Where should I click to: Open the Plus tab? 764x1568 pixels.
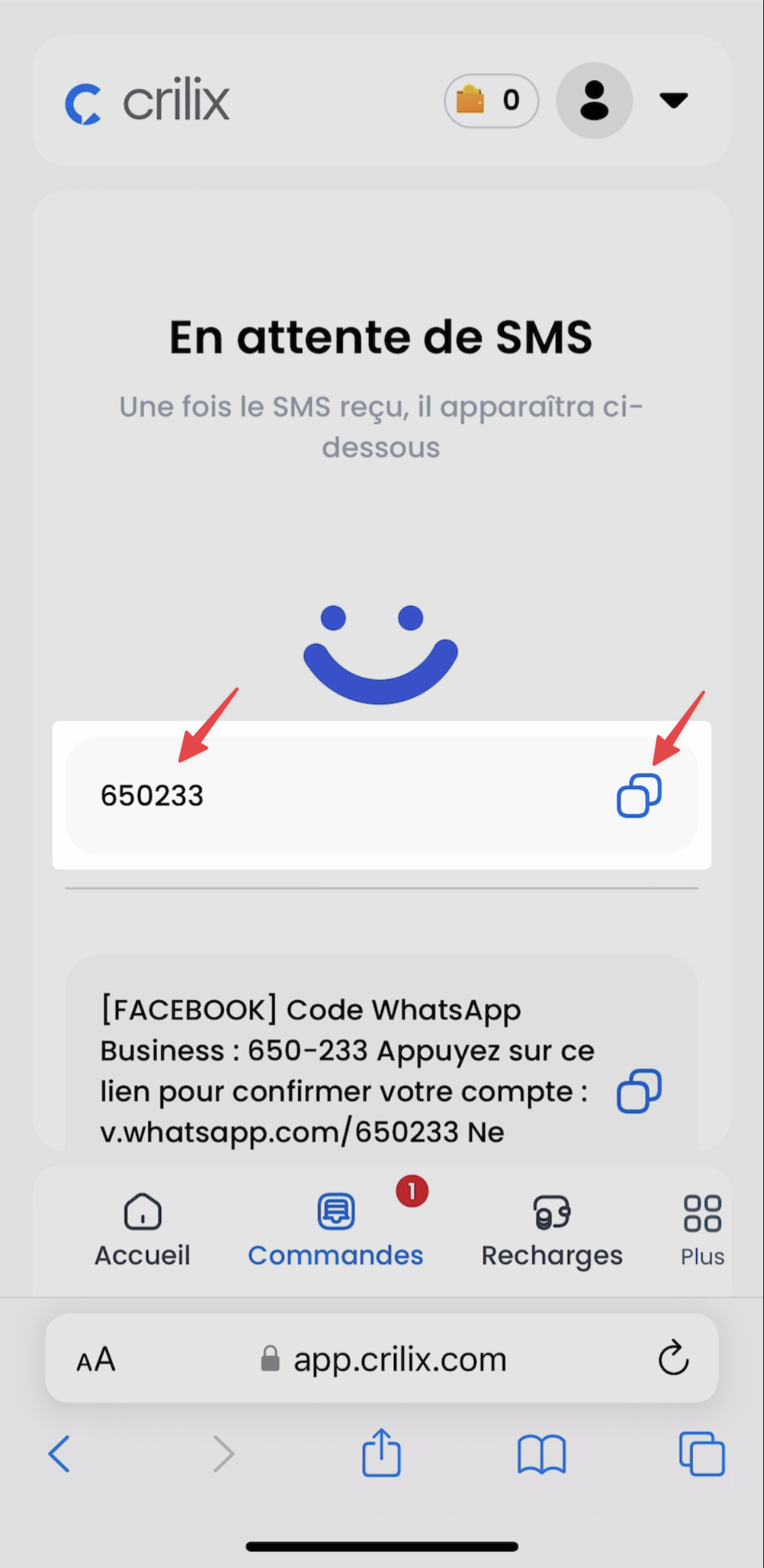tap(702, 1230)
